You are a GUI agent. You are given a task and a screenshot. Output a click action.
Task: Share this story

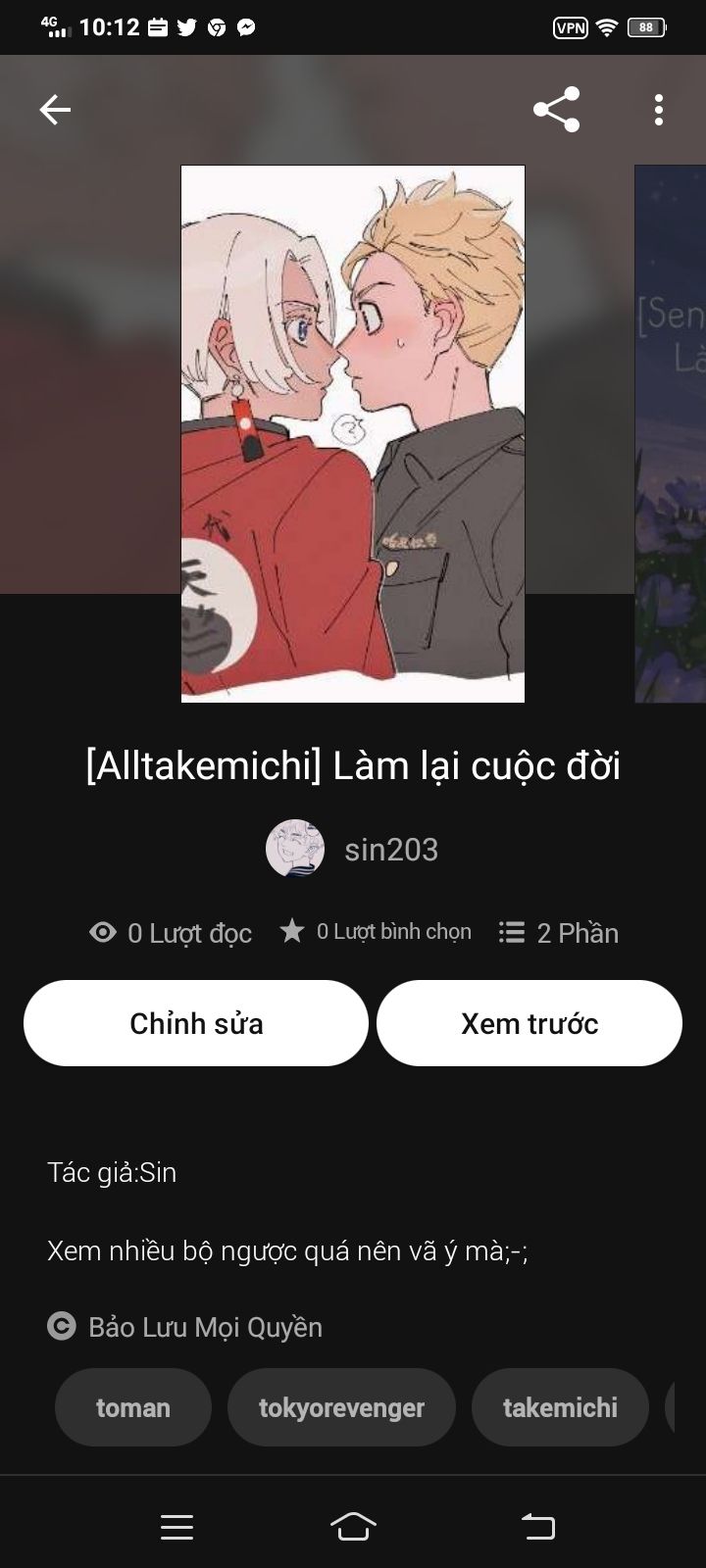(x=556, y=110)
